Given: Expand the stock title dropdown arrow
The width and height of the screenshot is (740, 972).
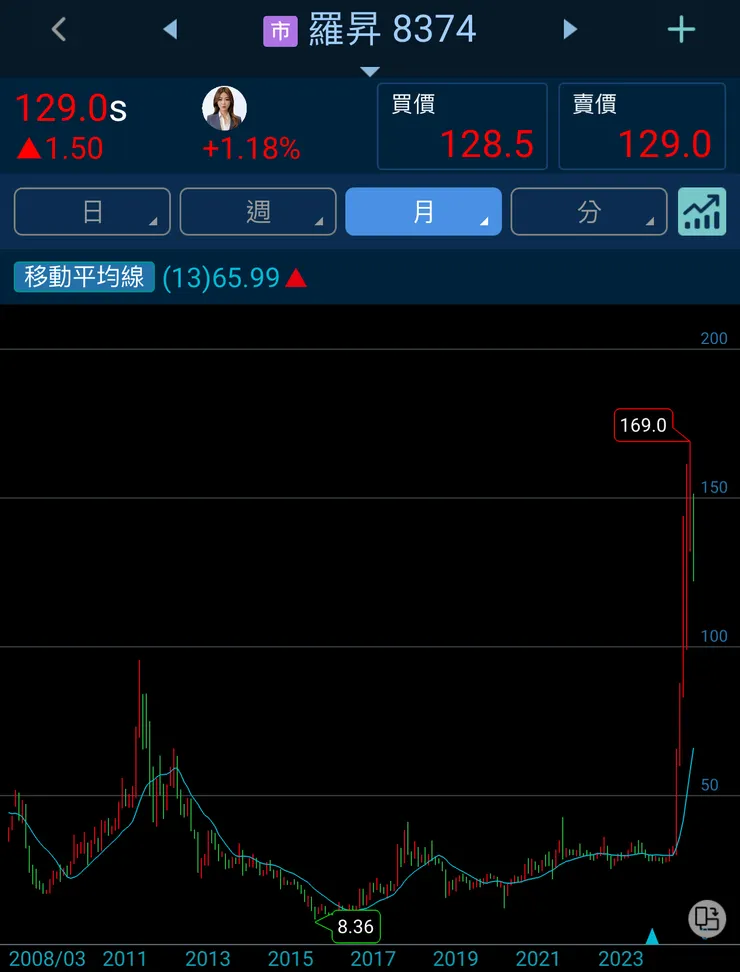Looking at the screenshot, I should [370, 71].
